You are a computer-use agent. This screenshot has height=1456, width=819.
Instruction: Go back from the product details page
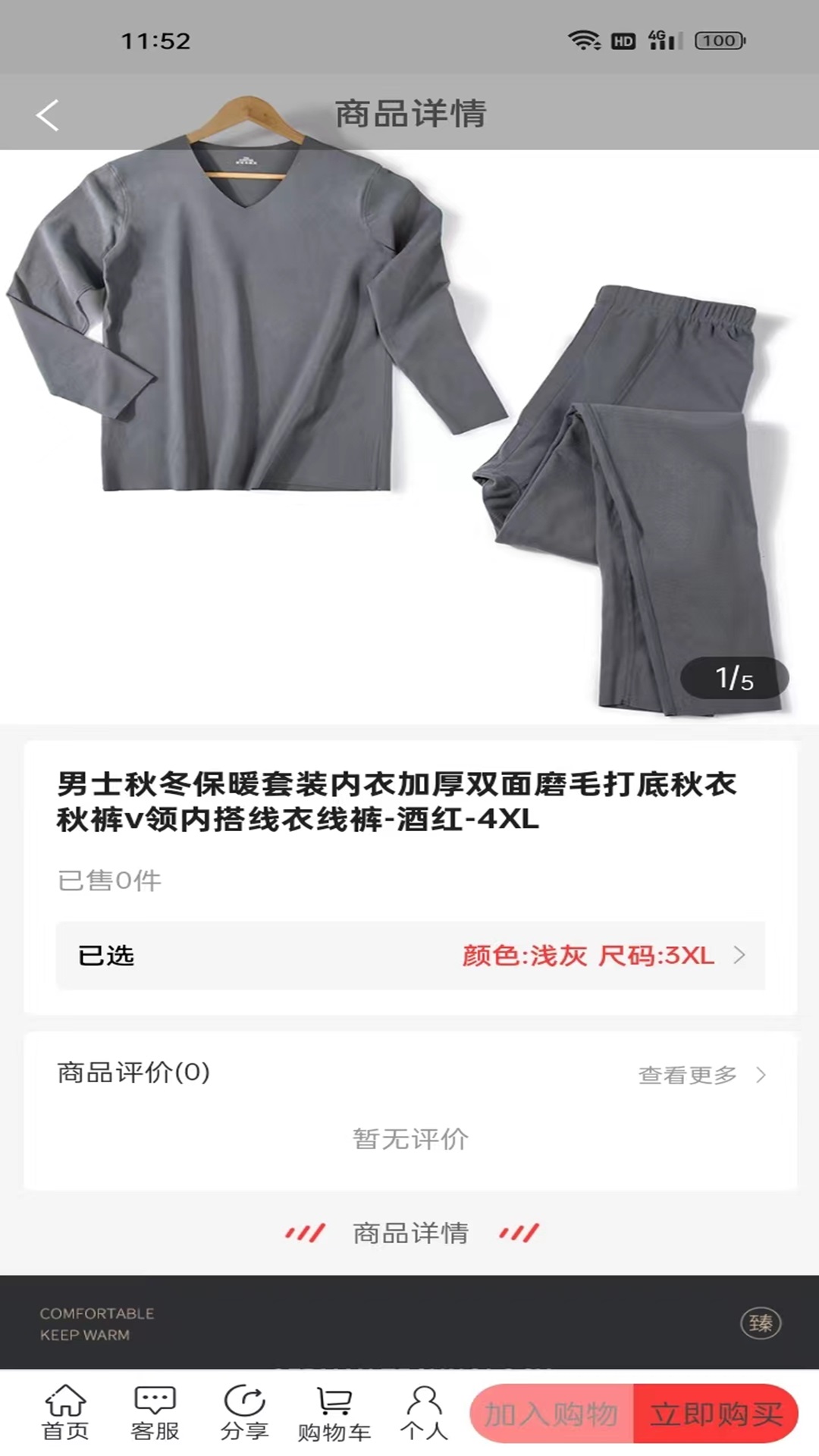point(47,115)
